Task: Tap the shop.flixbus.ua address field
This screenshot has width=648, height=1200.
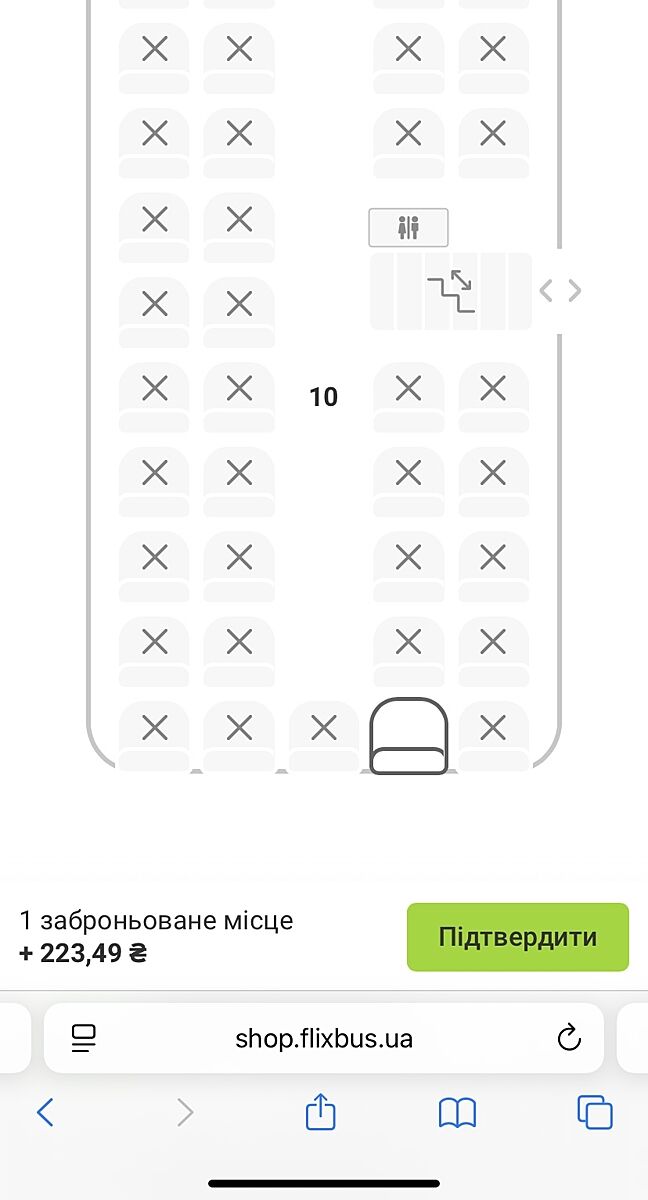Action: [324, 1038]
